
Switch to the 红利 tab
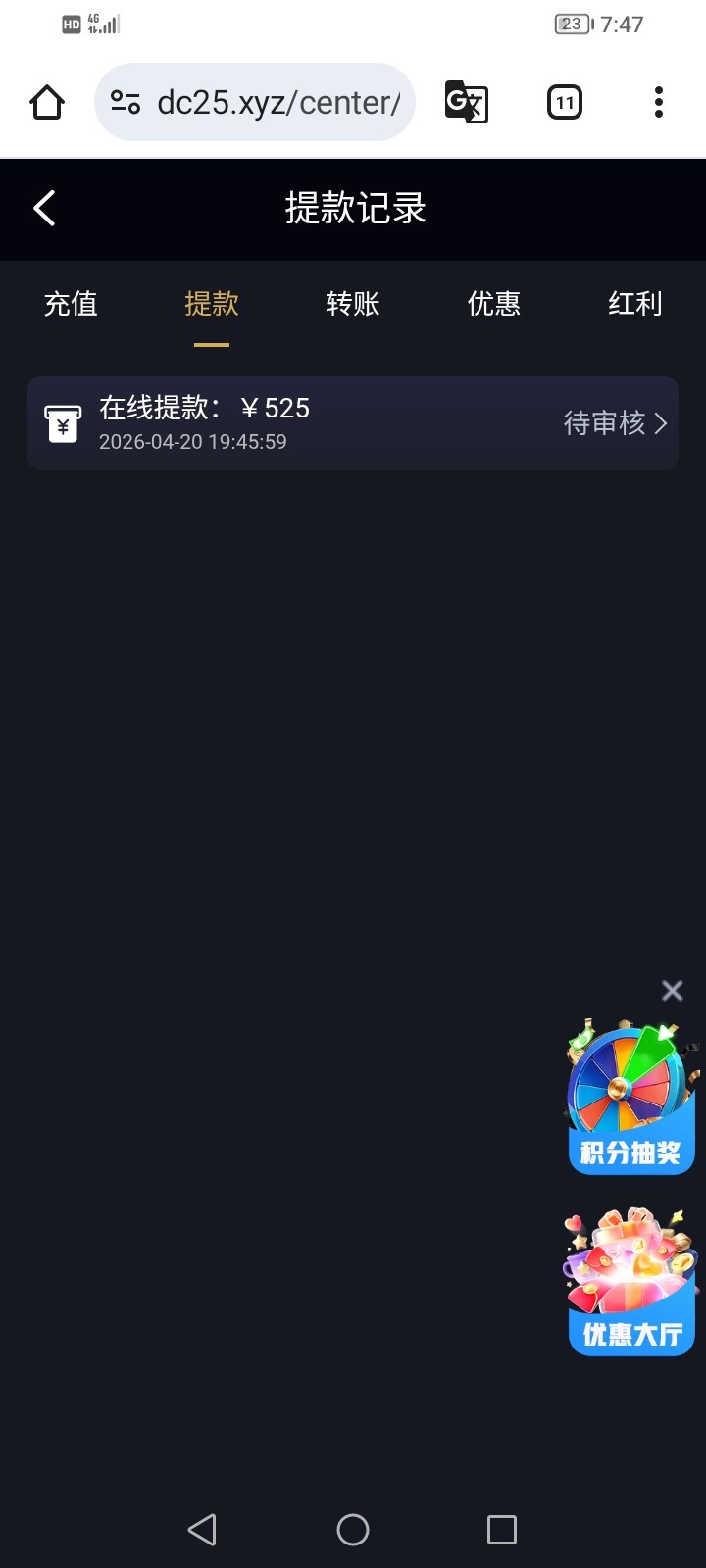coord(634,304)
